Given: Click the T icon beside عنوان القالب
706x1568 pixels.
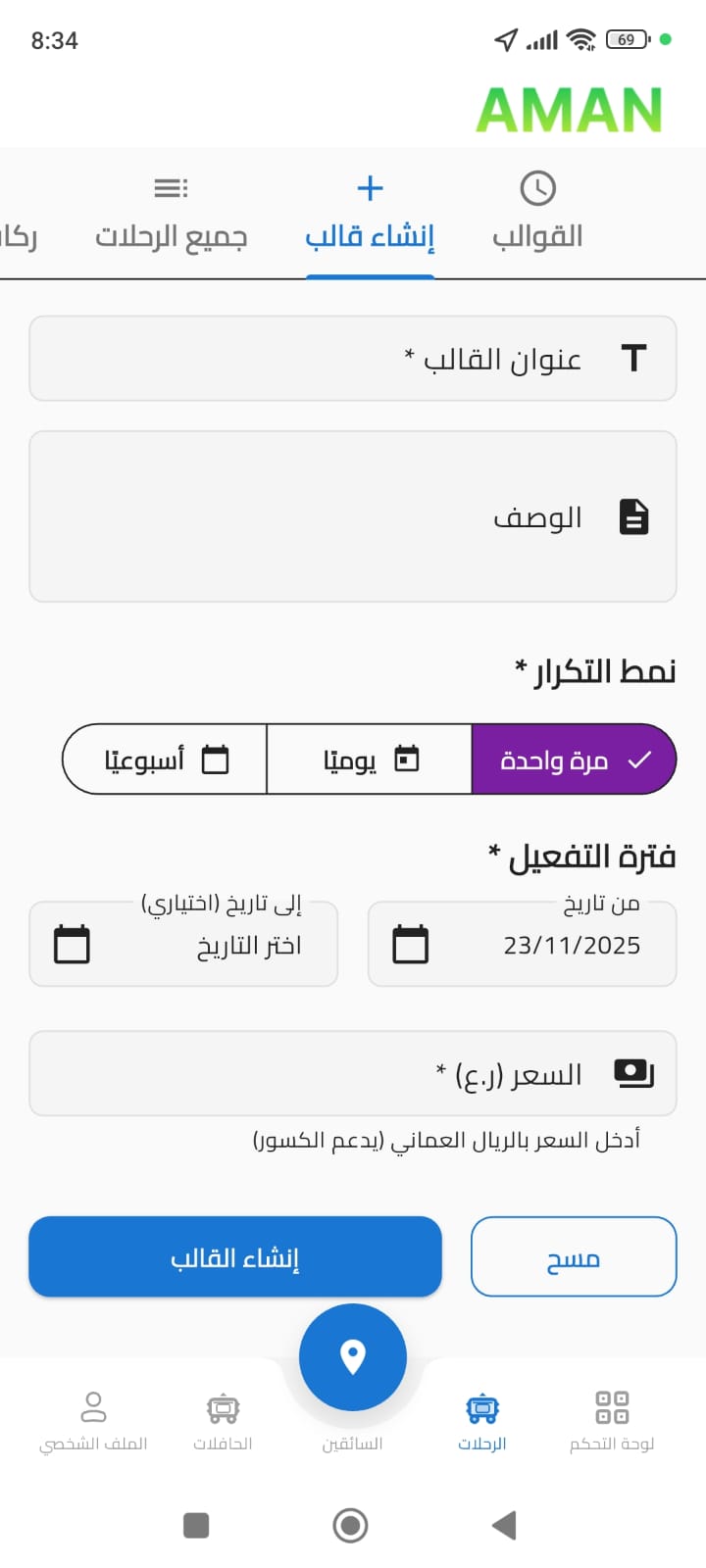Looking at the screenshot, I should (633, 359).
